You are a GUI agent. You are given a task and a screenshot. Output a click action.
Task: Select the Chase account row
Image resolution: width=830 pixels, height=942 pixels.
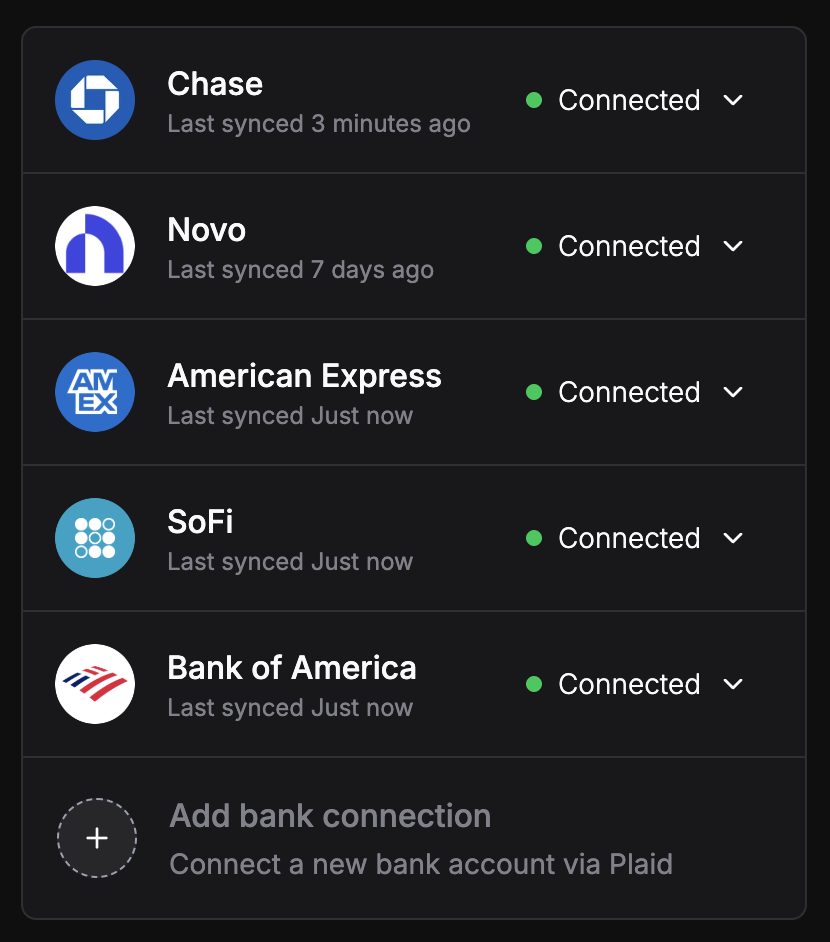click(300, 100)
